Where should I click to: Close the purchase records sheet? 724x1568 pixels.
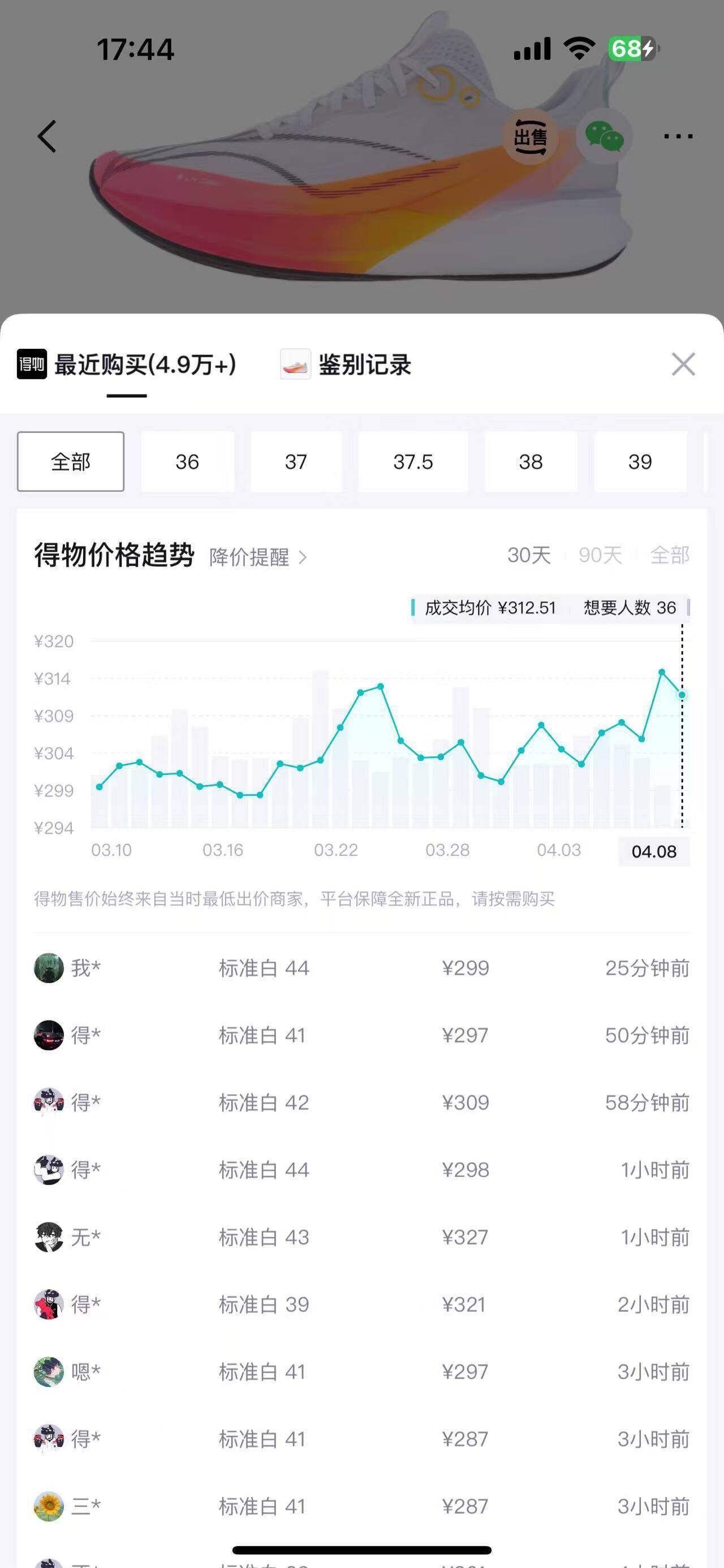point(683,365)
